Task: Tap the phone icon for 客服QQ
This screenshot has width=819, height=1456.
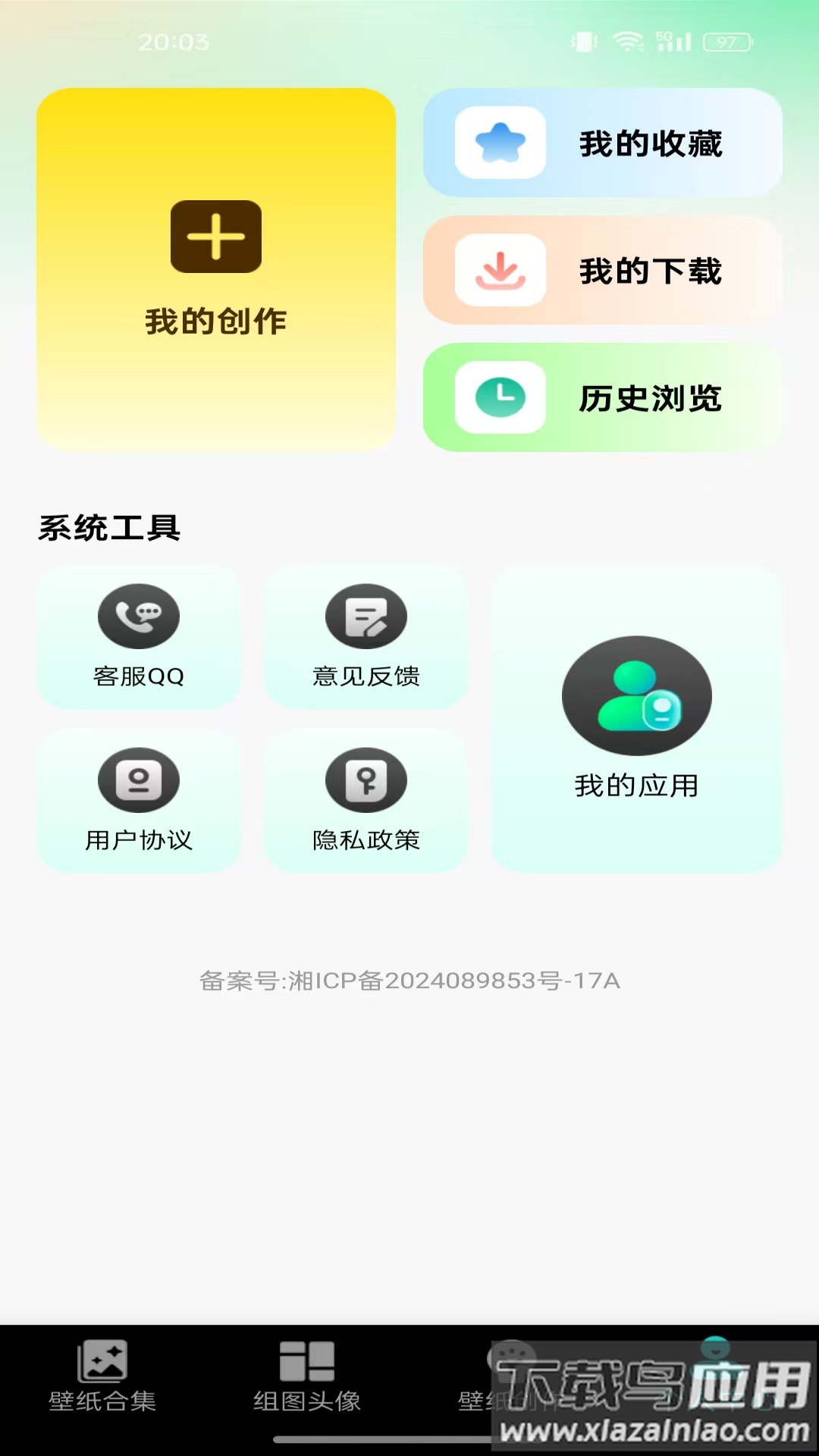Action: 137,616
